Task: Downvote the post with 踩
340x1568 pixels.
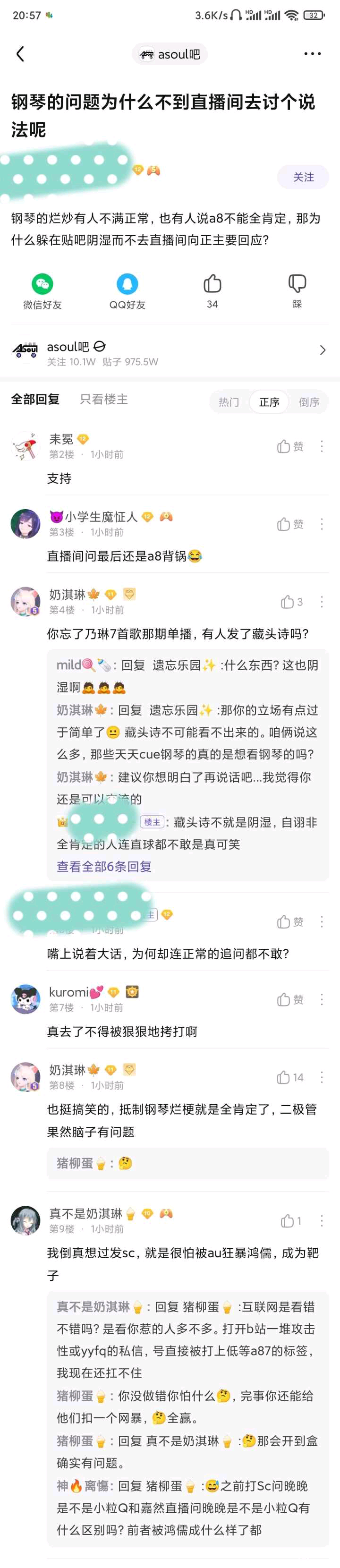Action: coord(297,291)
